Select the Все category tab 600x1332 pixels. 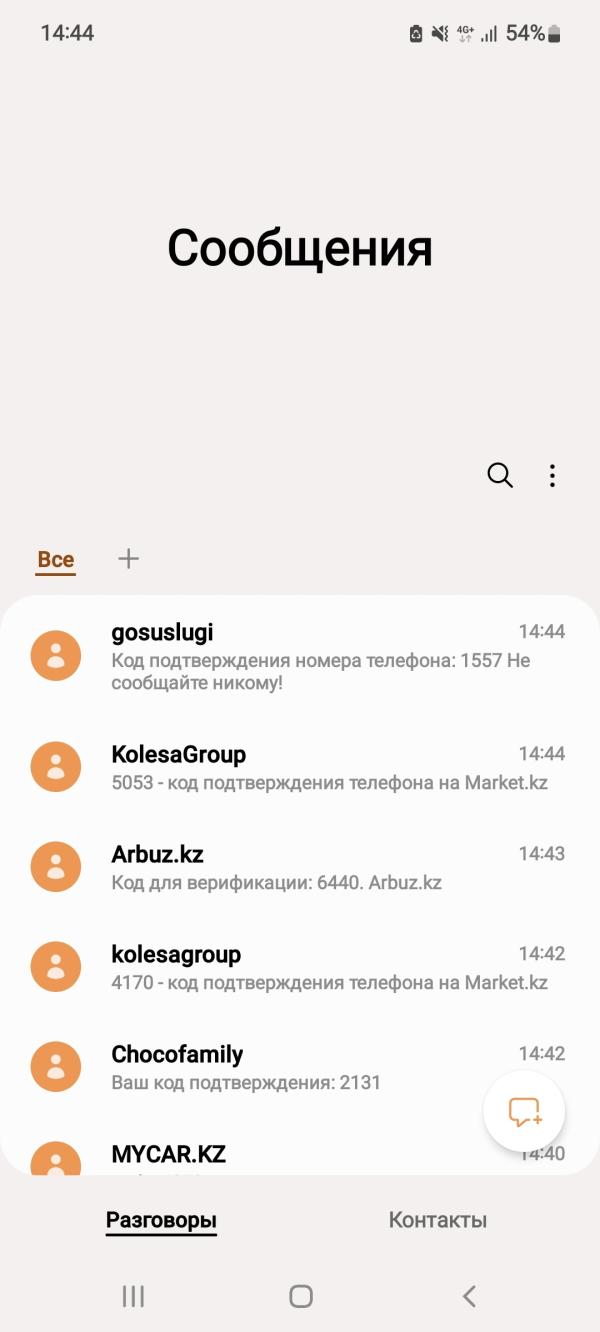pos(56,560)
